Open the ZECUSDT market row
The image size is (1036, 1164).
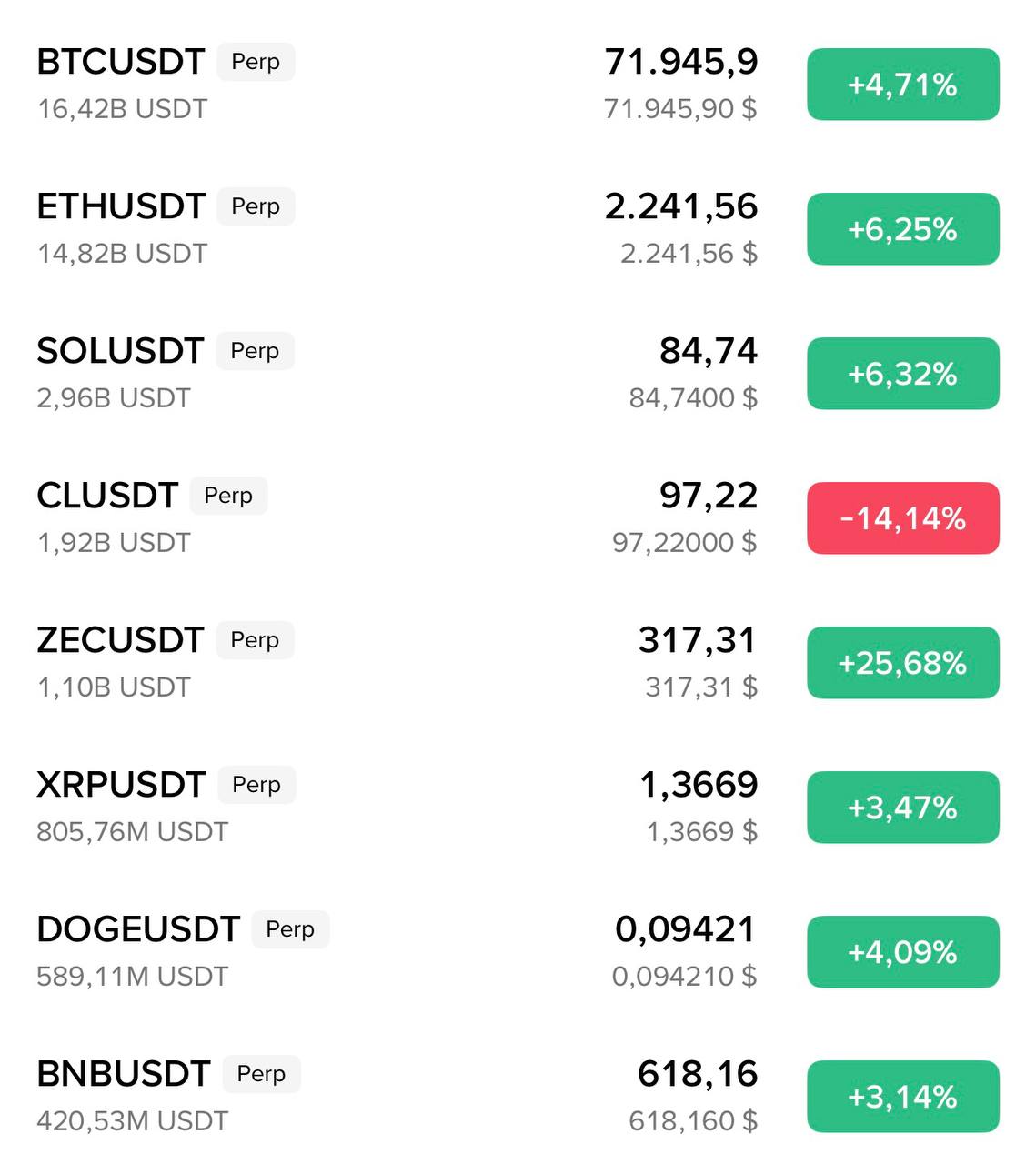[119, 639]
